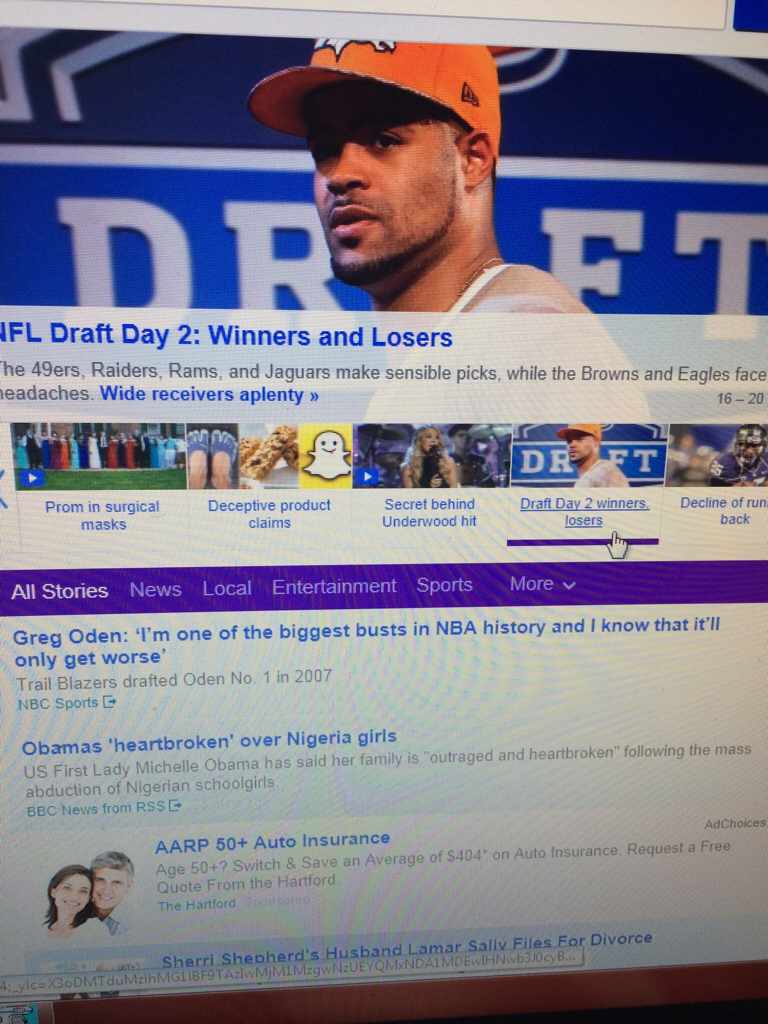Screen dimensions: 768x1024
Task: Open the Prom in surgical masks story
Action: click(101, 514)
